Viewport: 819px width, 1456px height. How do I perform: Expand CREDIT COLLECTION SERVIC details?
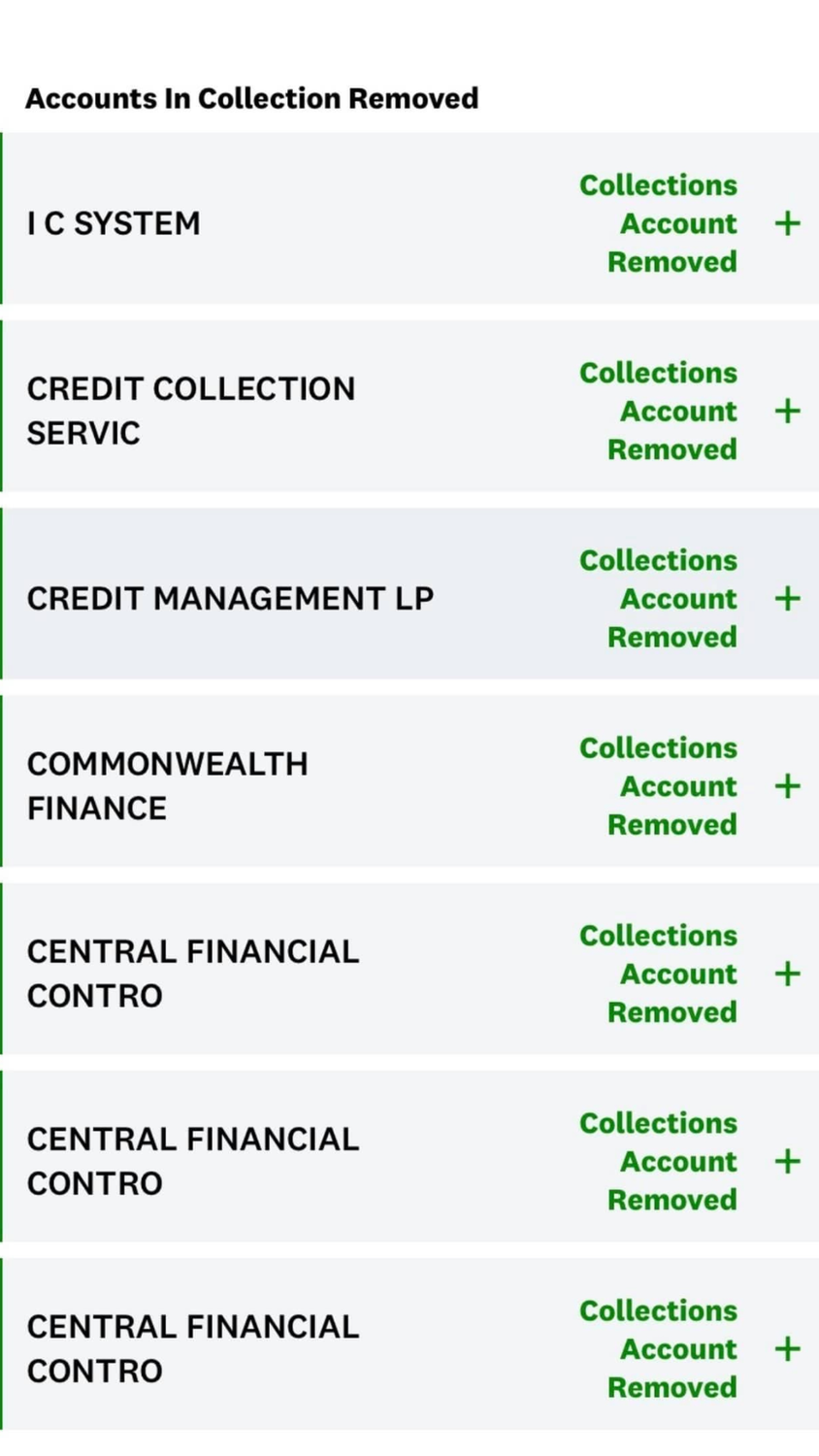click(x=787, y=411)
